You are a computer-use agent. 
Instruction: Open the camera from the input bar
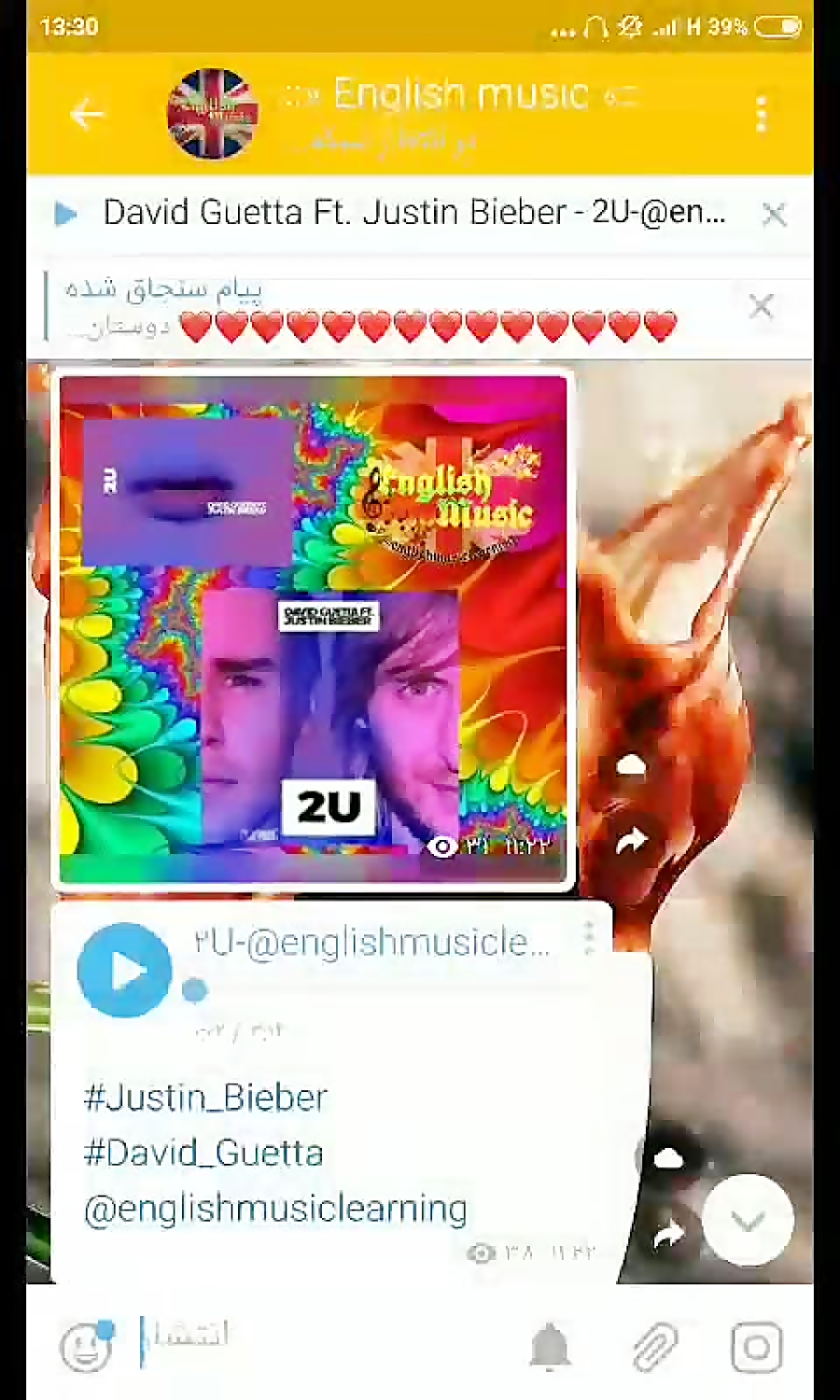click(756, 1348)
